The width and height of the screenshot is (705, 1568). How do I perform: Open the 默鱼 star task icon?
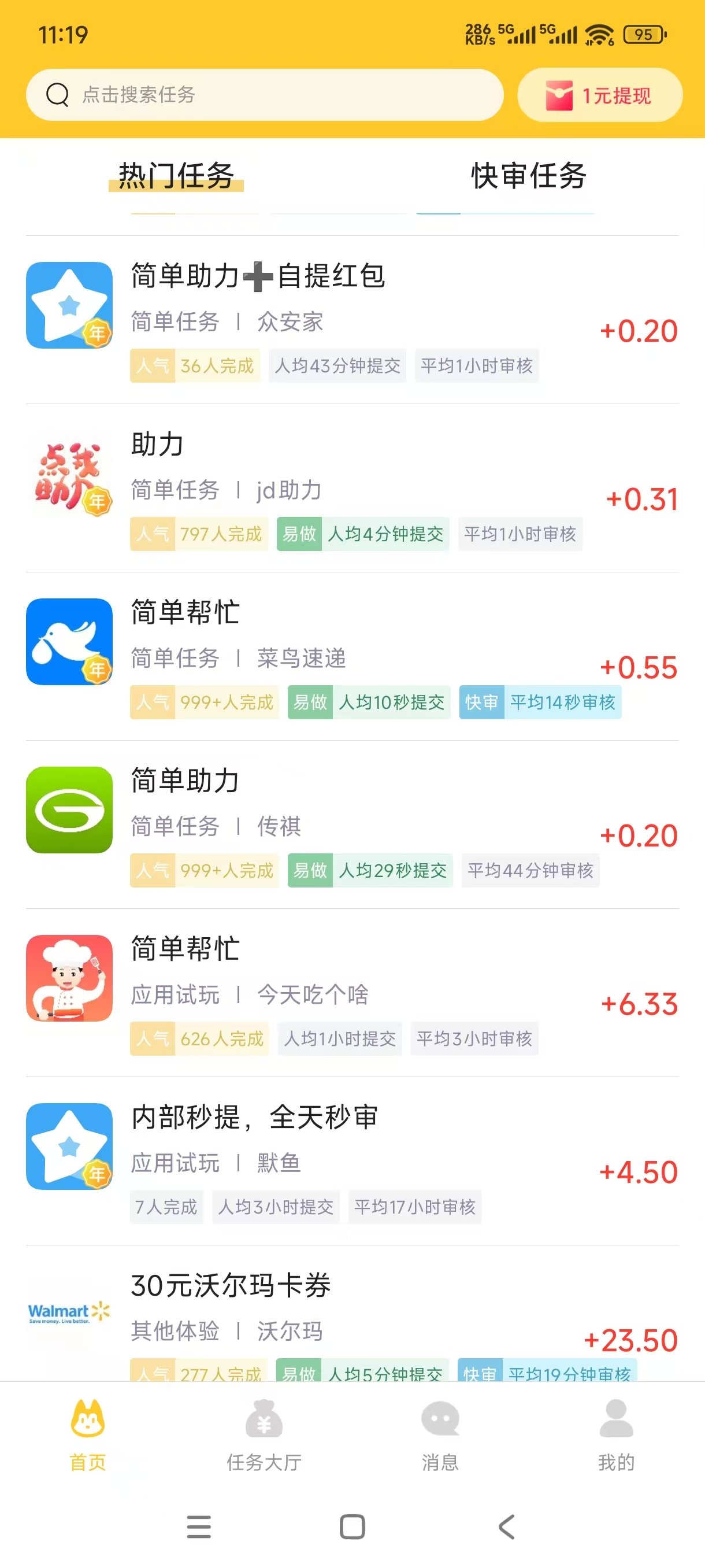pos(69,1147)
